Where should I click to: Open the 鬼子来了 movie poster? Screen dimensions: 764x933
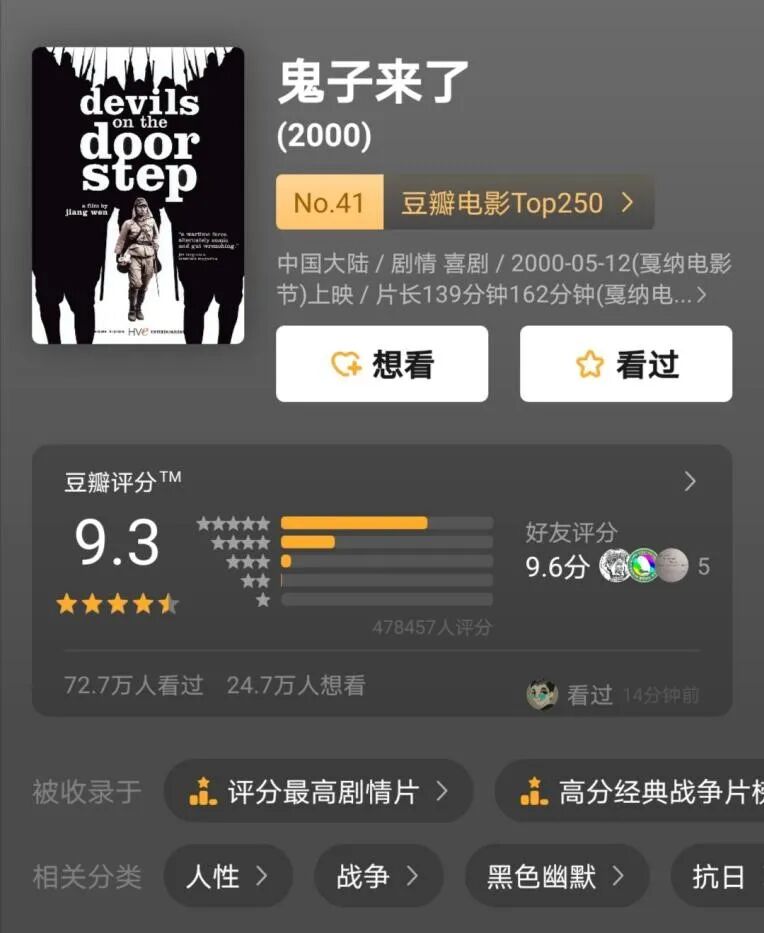(x=138, y=196)
